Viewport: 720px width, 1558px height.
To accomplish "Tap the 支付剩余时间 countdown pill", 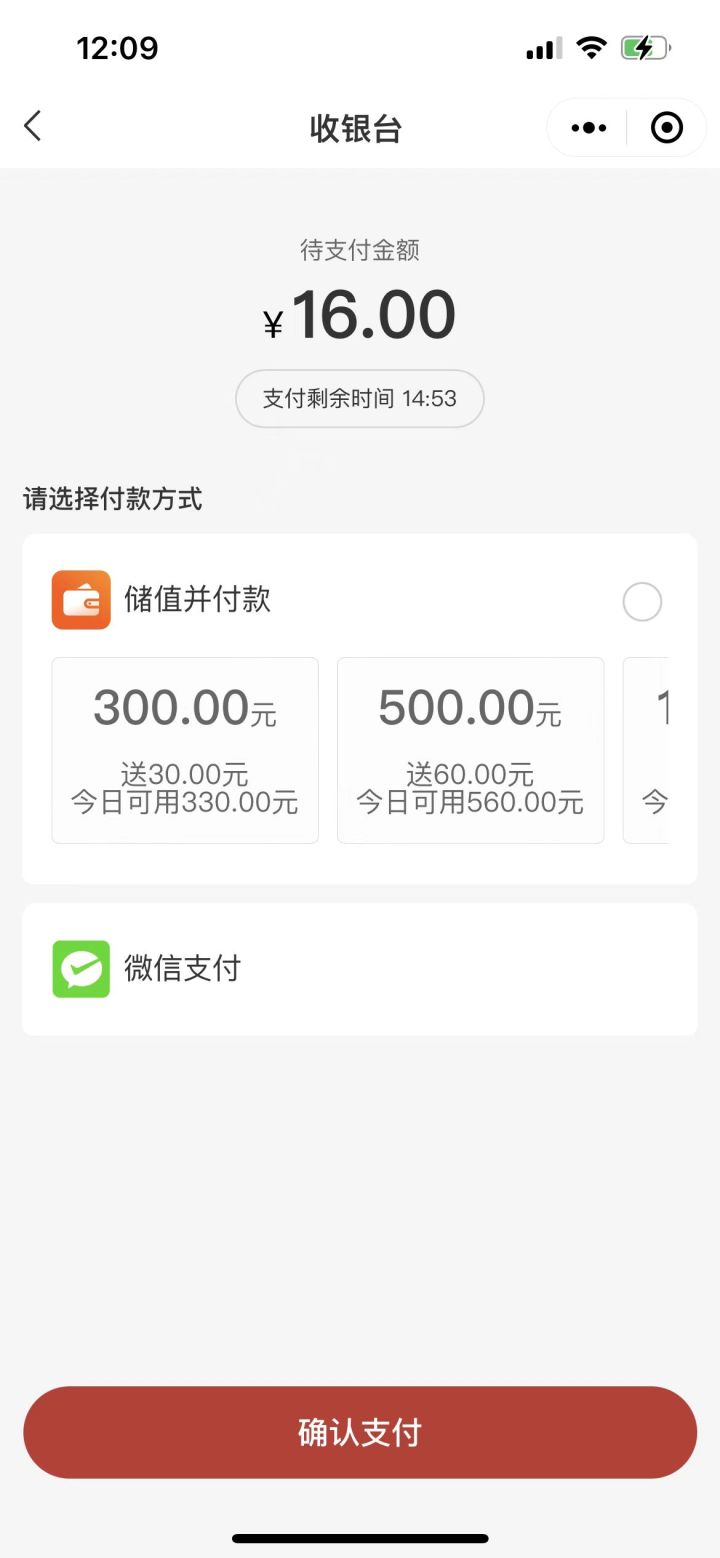I will [x=358, y=398].
